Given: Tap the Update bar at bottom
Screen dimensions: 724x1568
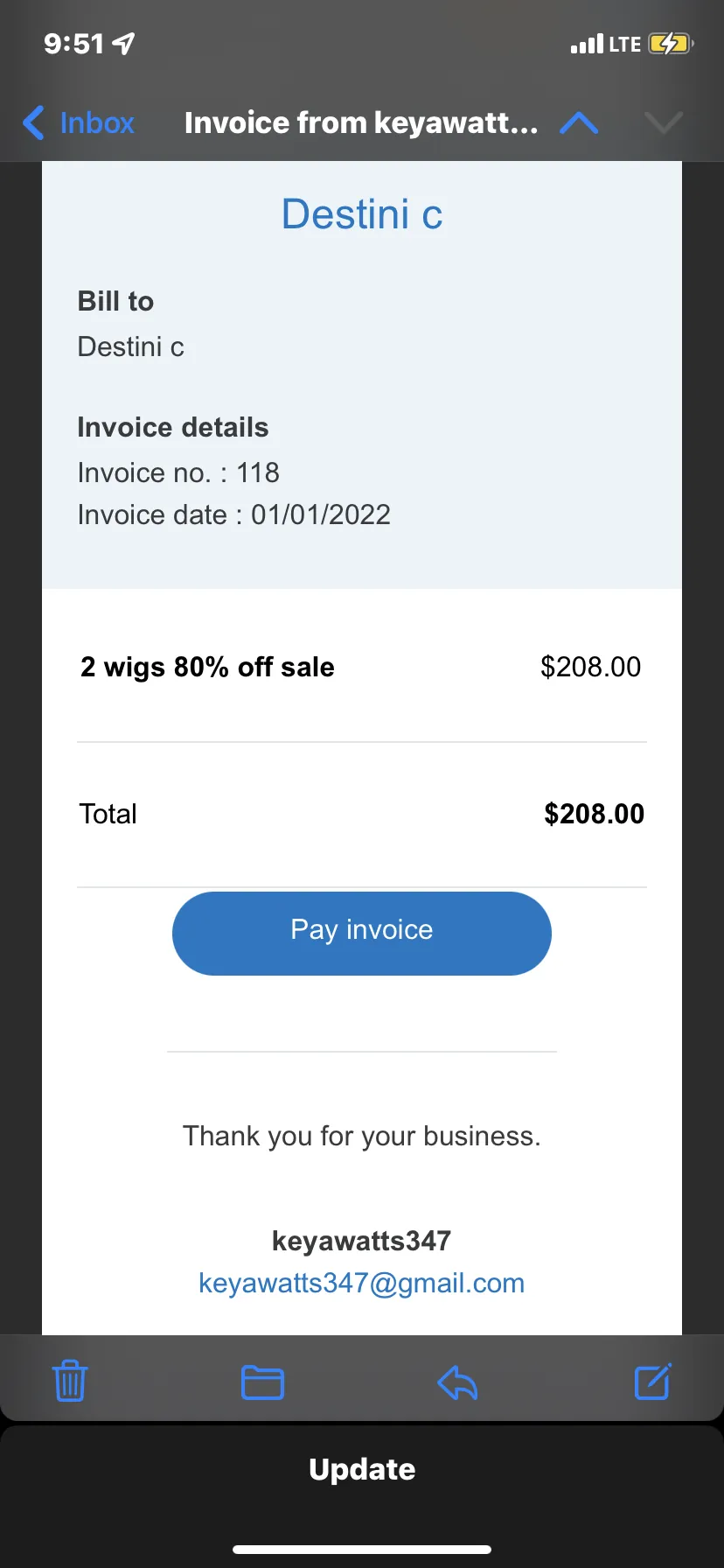Looking at the screenshot, I should tap(362, 1469).
